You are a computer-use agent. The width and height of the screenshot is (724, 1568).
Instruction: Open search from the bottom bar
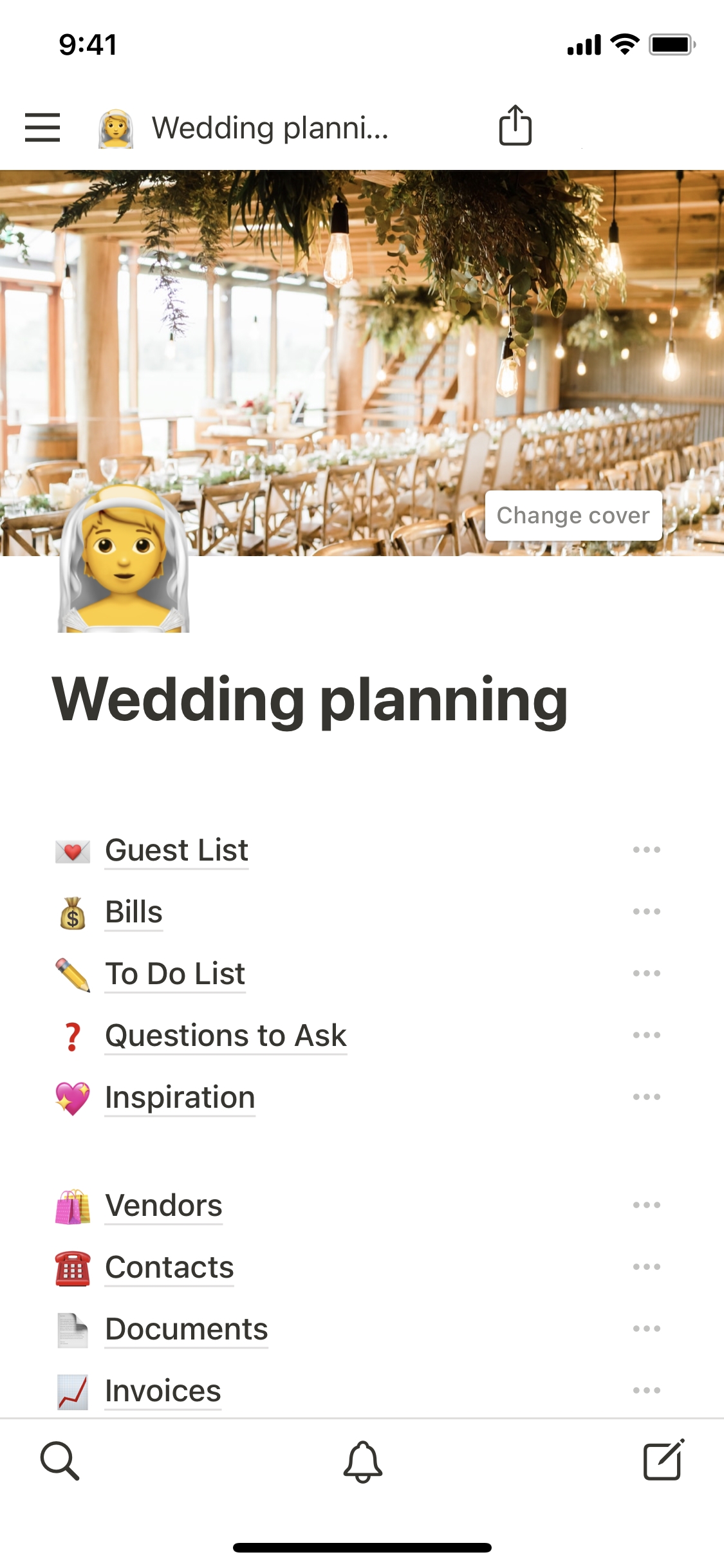coord(60,1461)
